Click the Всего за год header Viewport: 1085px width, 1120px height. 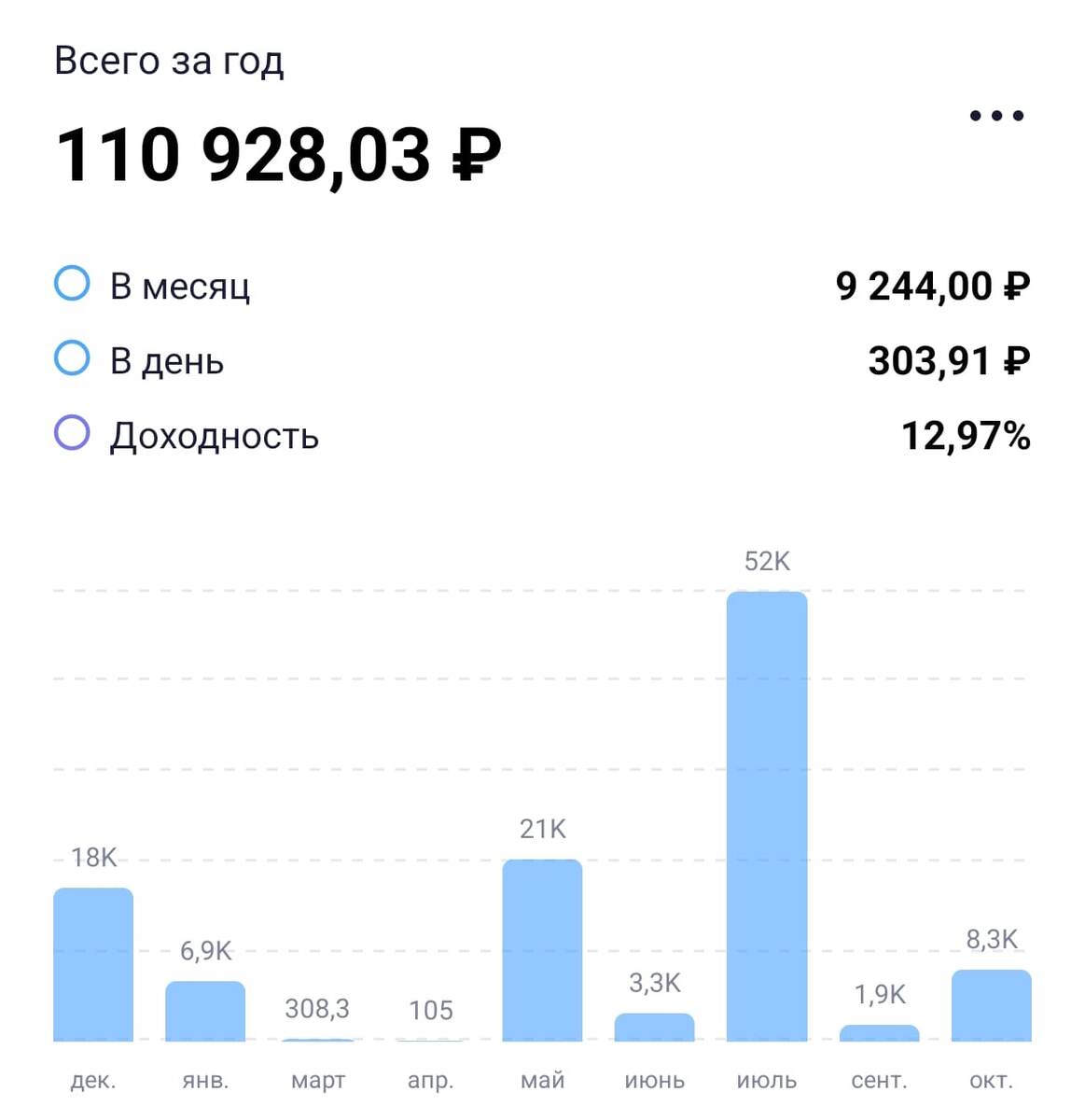point(170,60)
